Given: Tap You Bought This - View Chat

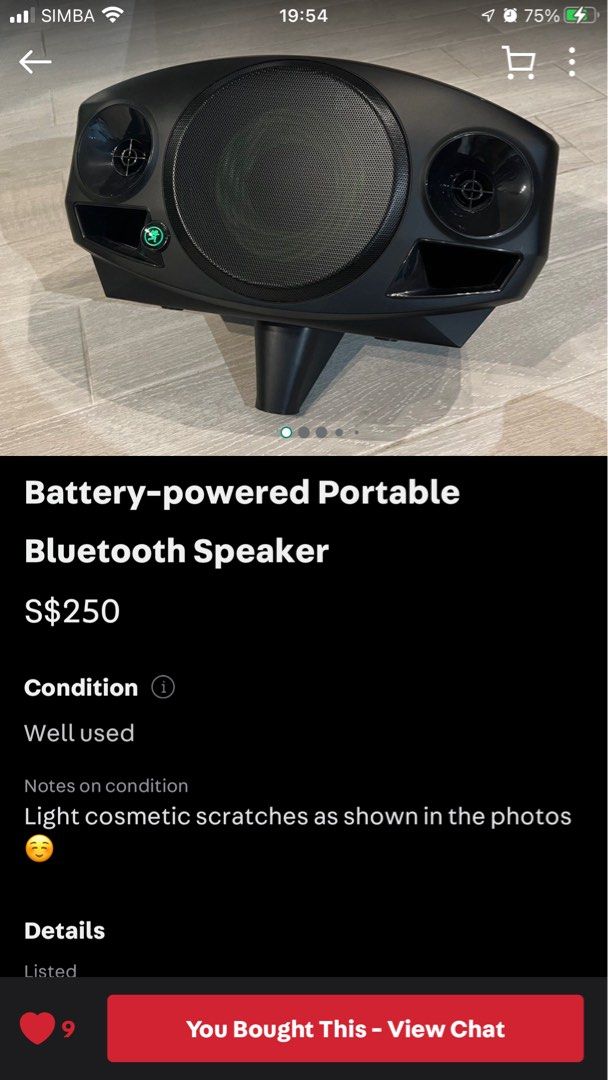Looking at the screenshot, I should coord(345,1028).
